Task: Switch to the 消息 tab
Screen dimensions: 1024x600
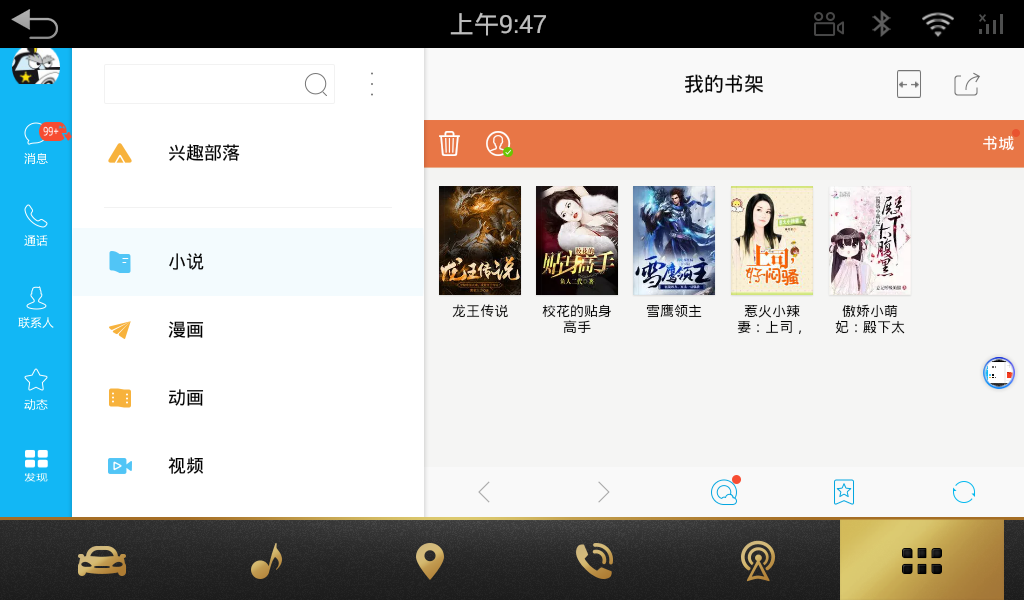Action: tap(36, 143)
